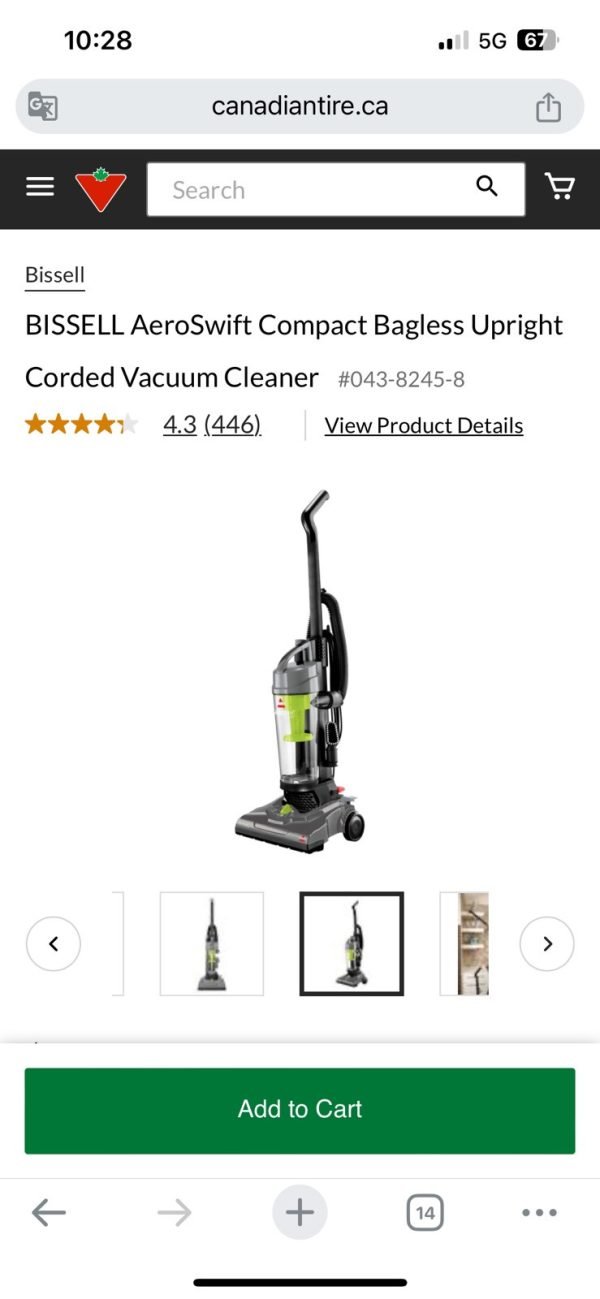Share this page from the address bar
The width and height of the screenshot is (600, 1299).
click(548, 107)
